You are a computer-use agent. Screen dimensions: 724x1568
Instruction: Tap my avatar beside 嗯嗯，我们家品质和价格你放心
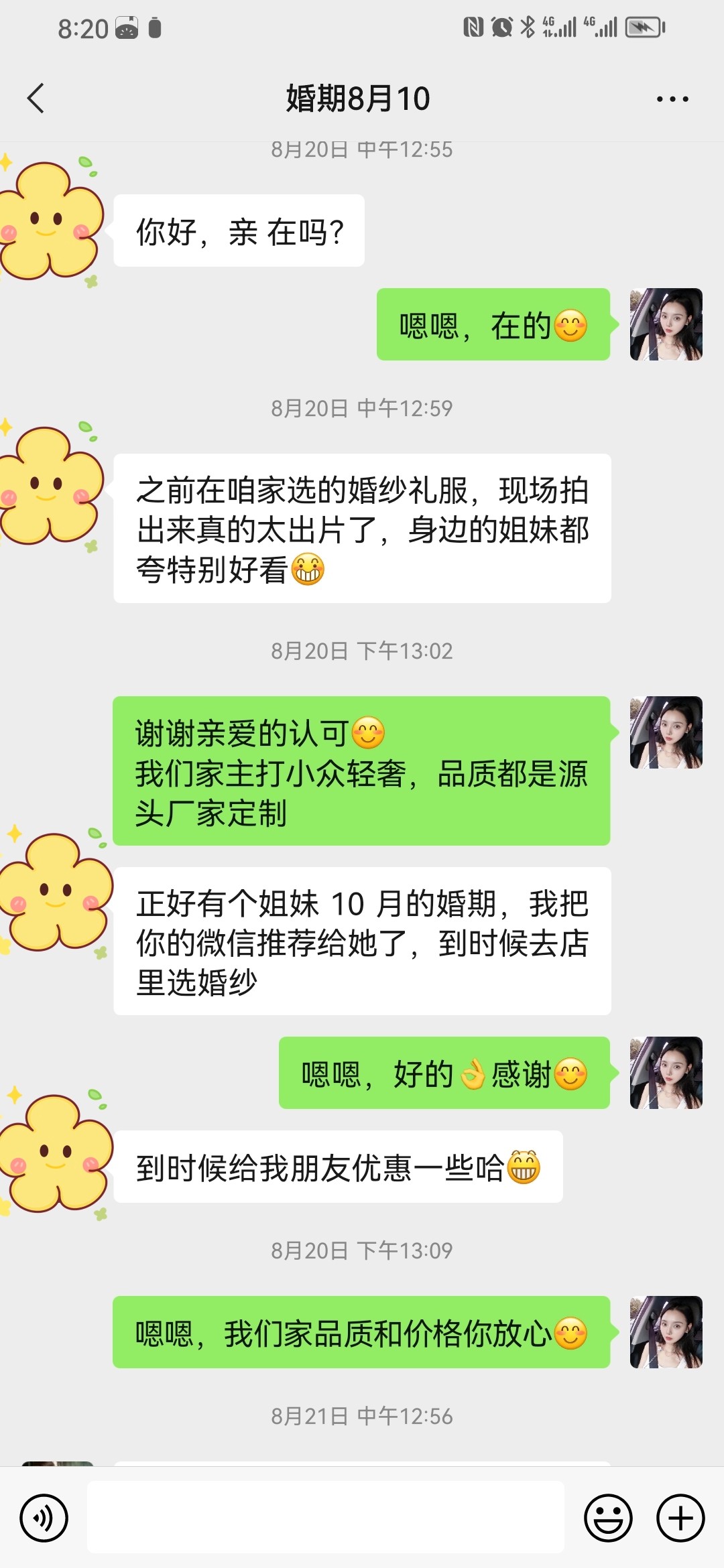click(x=666, y=1332)
